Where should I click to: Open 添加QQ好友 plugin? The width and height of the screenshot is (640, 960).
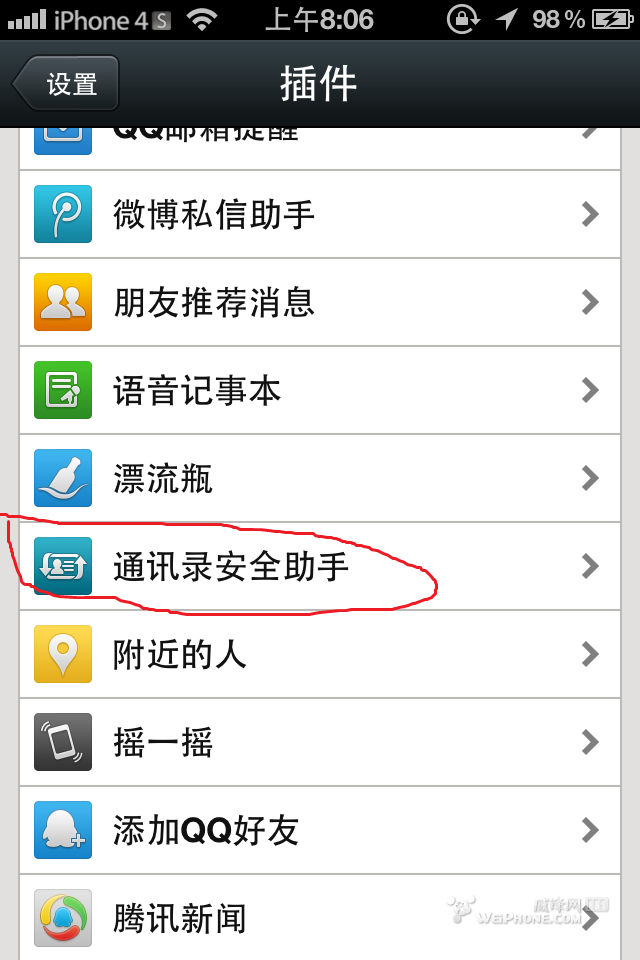pyautogui.click(x=320, y=830)
